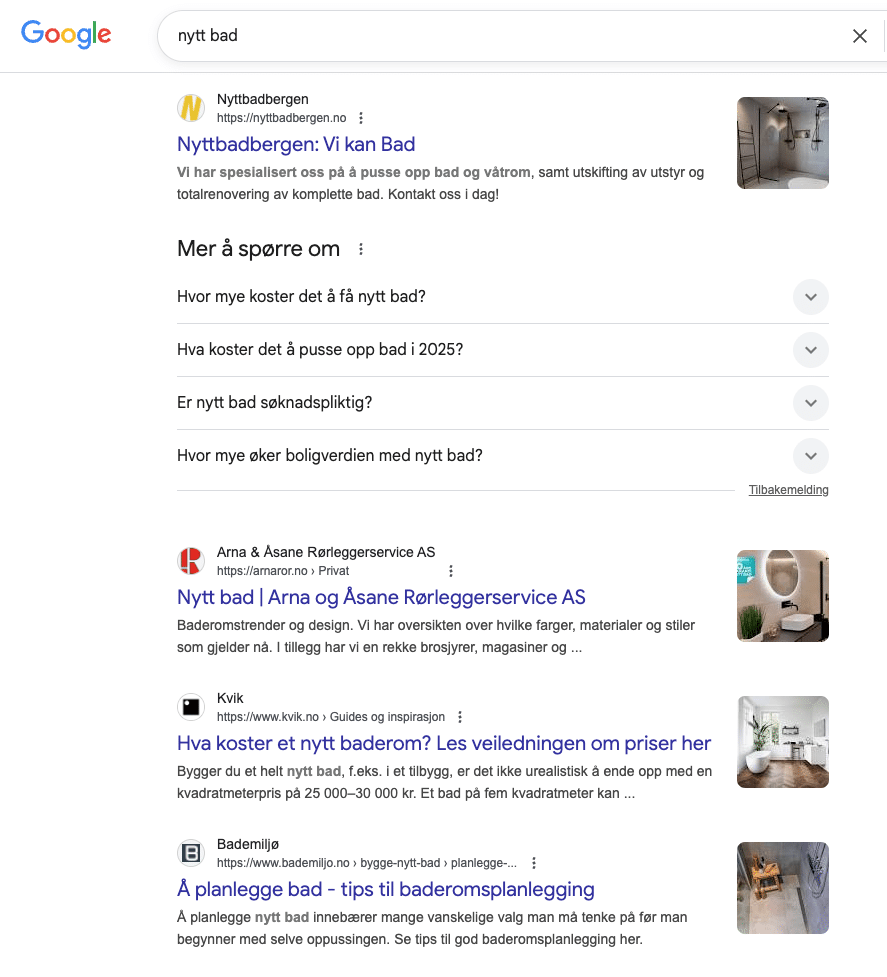Expand 'Hva koster det å pusse opp bad i 2025?'
The image size is (887, 977).
tap(810, 350)
